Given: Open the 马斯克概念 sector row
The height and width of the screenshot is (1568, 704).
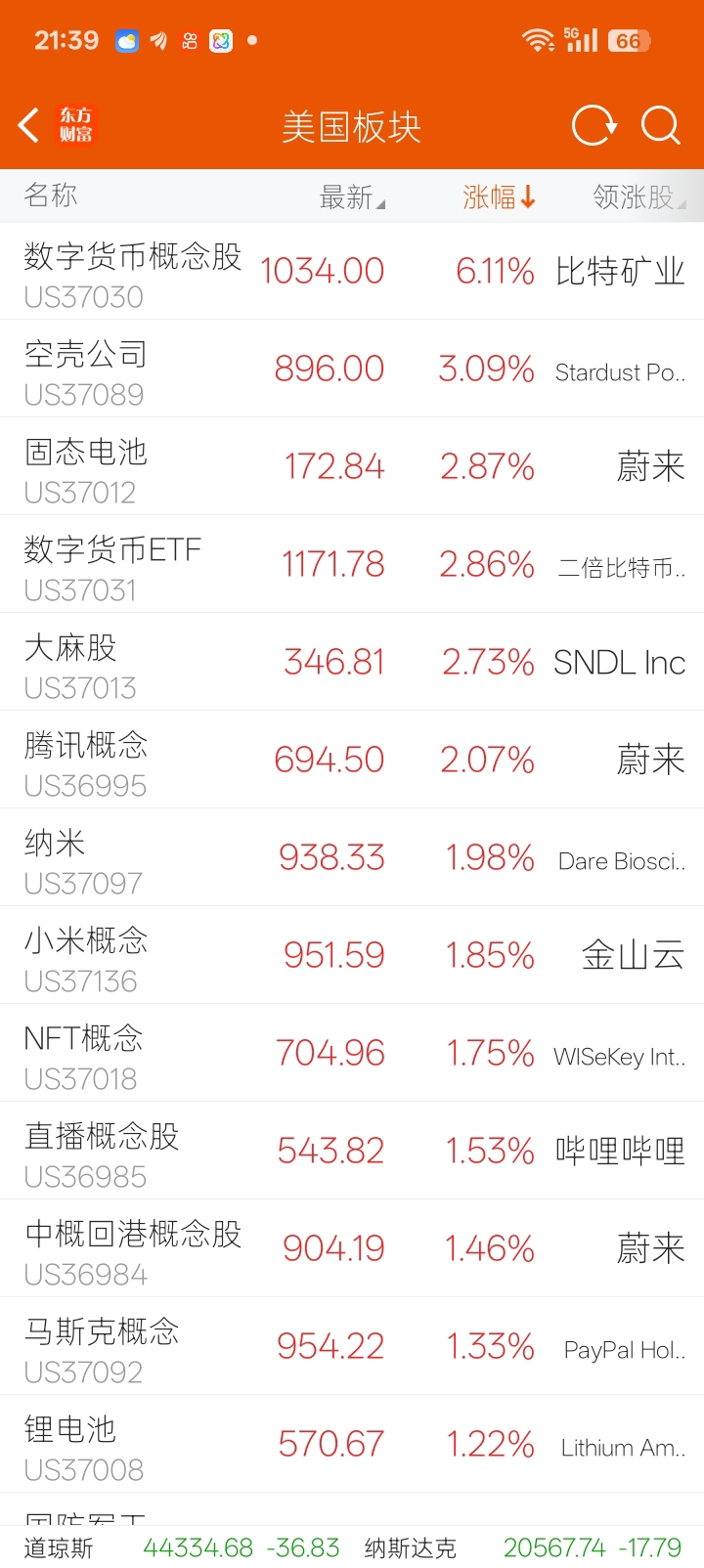Looking at the screenshot, I should pyautogui.click(x=352, y=1346).
